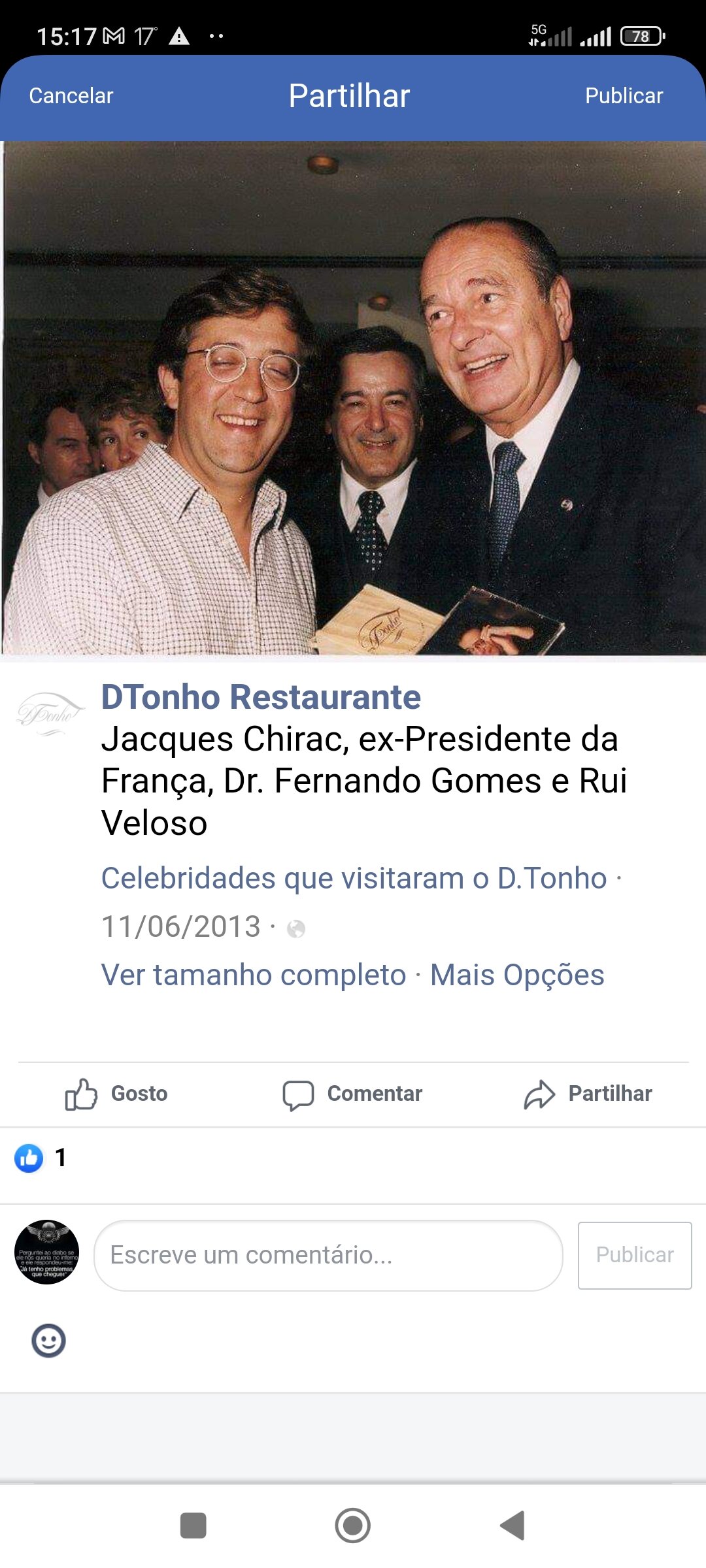View the photo in full size

(254, 975)
